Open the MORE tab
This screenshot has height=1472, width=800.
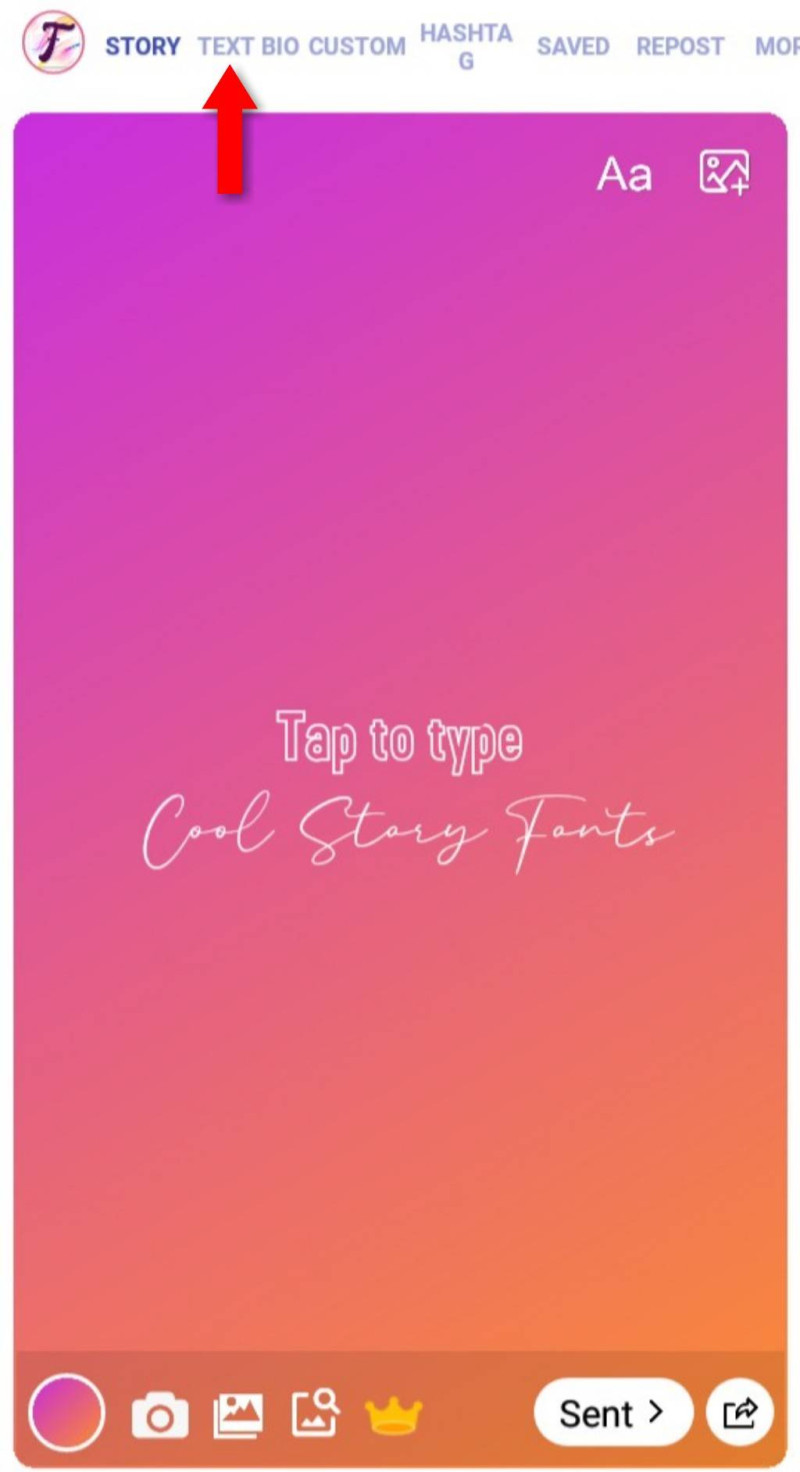pyautogui.click(x=776, y=46)
